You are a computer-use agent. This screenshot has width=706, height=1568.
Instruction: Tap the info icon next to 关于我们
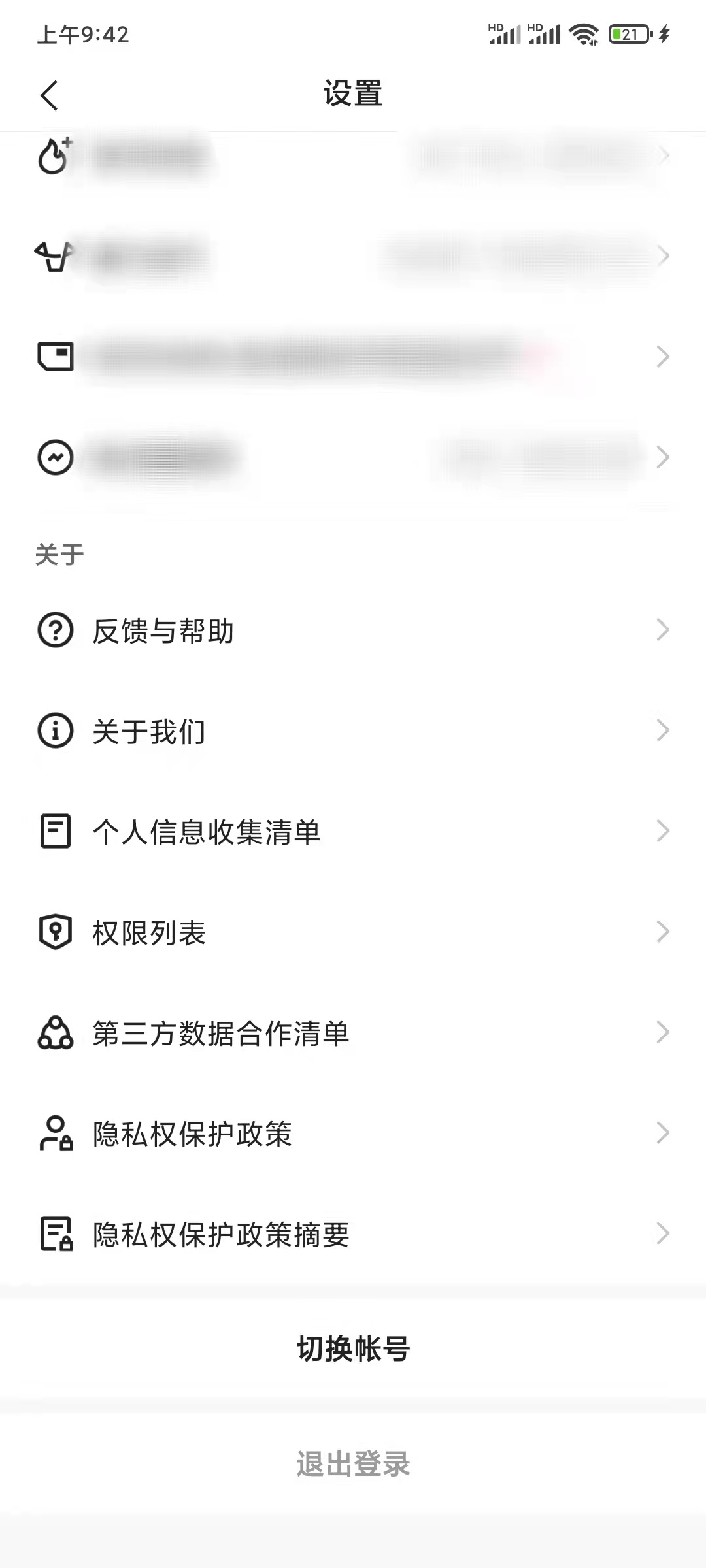click(56, 731)
